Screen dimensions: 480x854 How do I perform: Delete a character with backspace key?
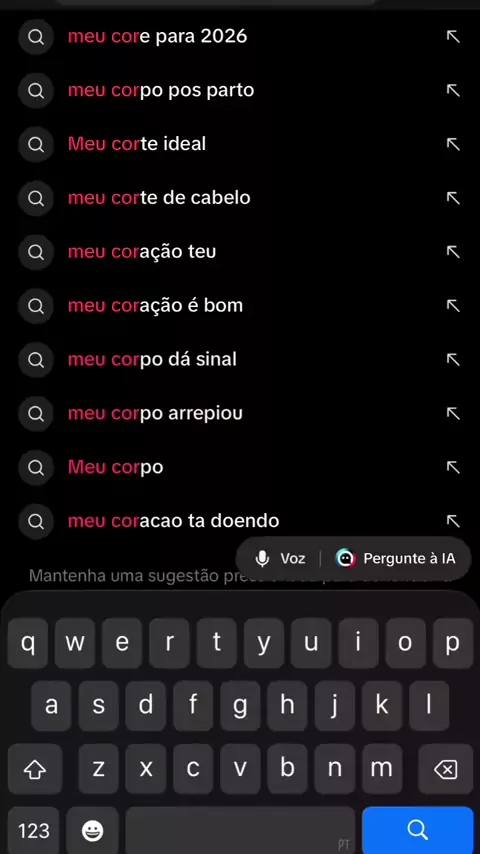(446, 769)
